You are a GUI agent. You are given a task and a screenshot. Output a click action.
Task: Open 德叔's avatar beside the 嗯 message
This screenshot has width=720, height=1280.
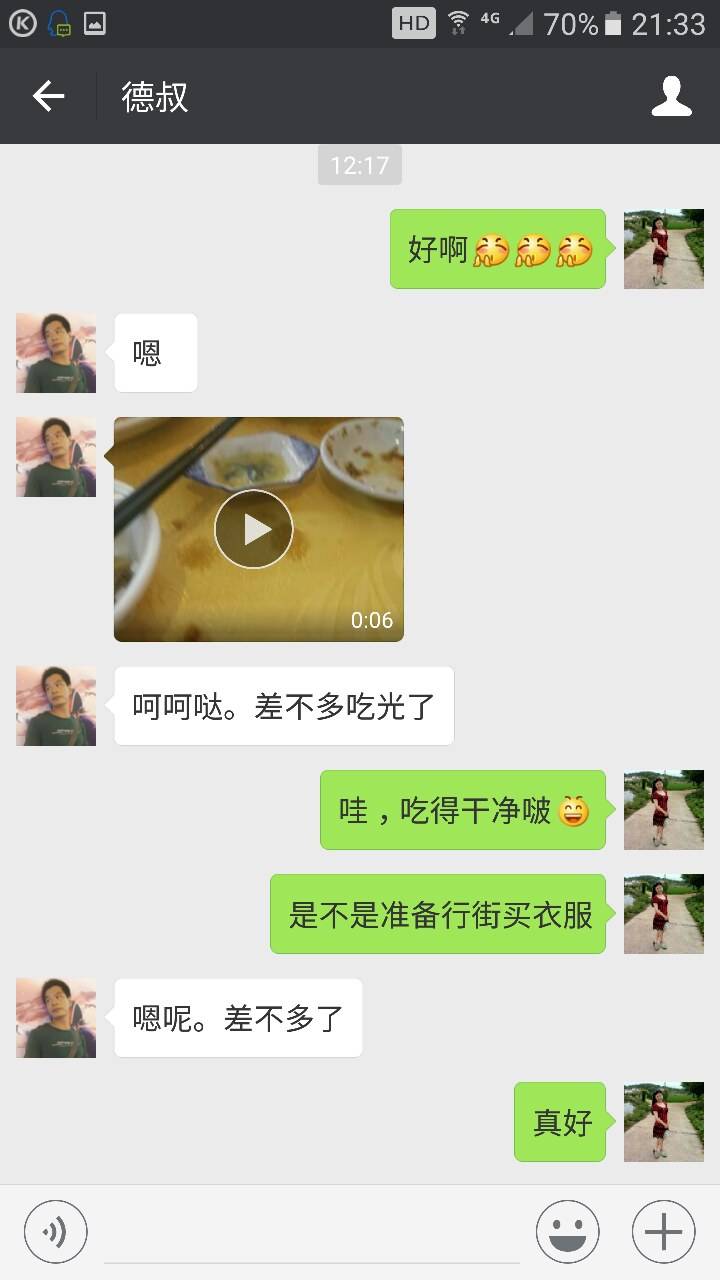coord(56,353)
